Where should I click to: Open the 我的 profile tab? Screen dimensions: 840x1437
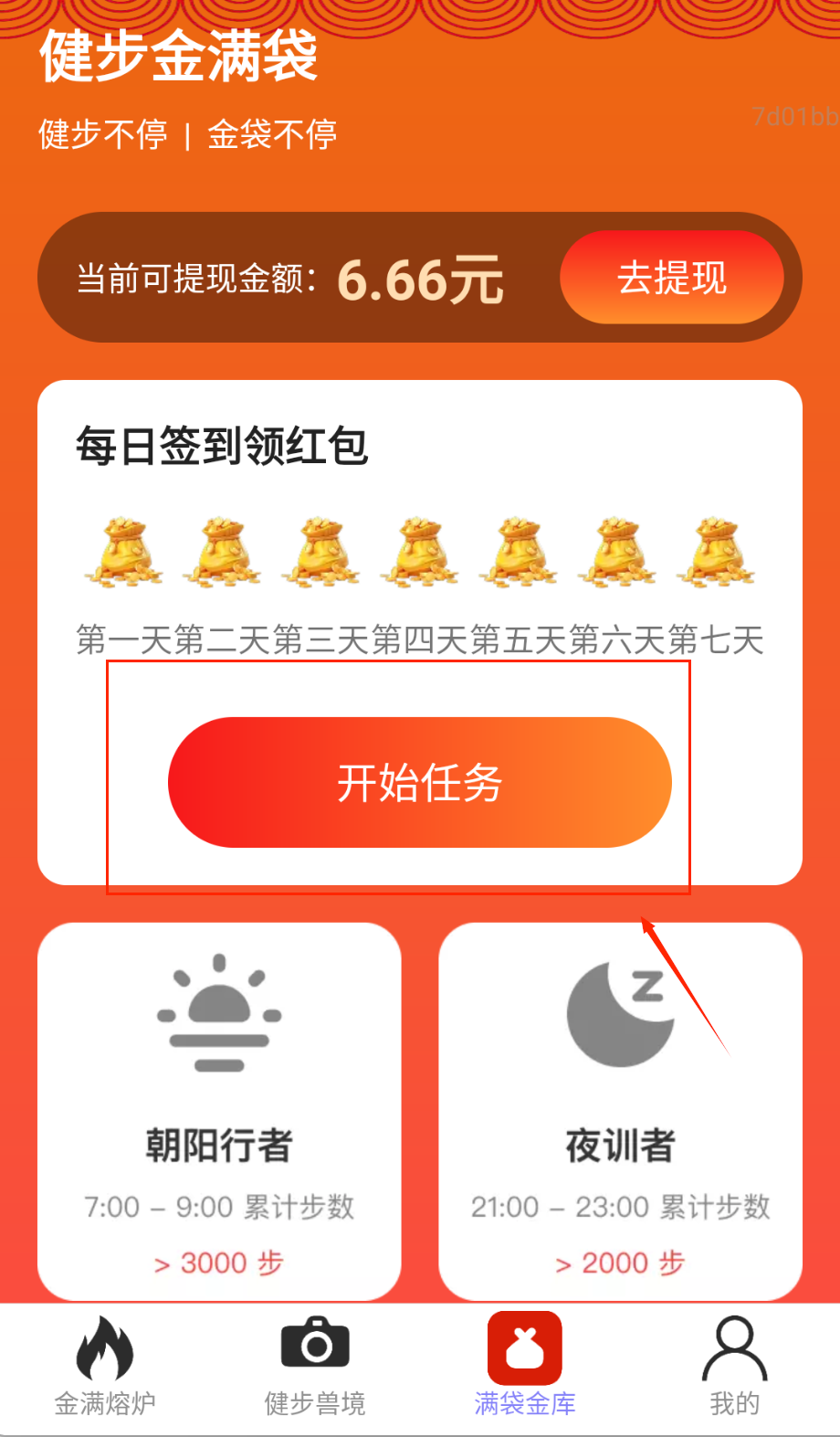[x=734, y=1367]
